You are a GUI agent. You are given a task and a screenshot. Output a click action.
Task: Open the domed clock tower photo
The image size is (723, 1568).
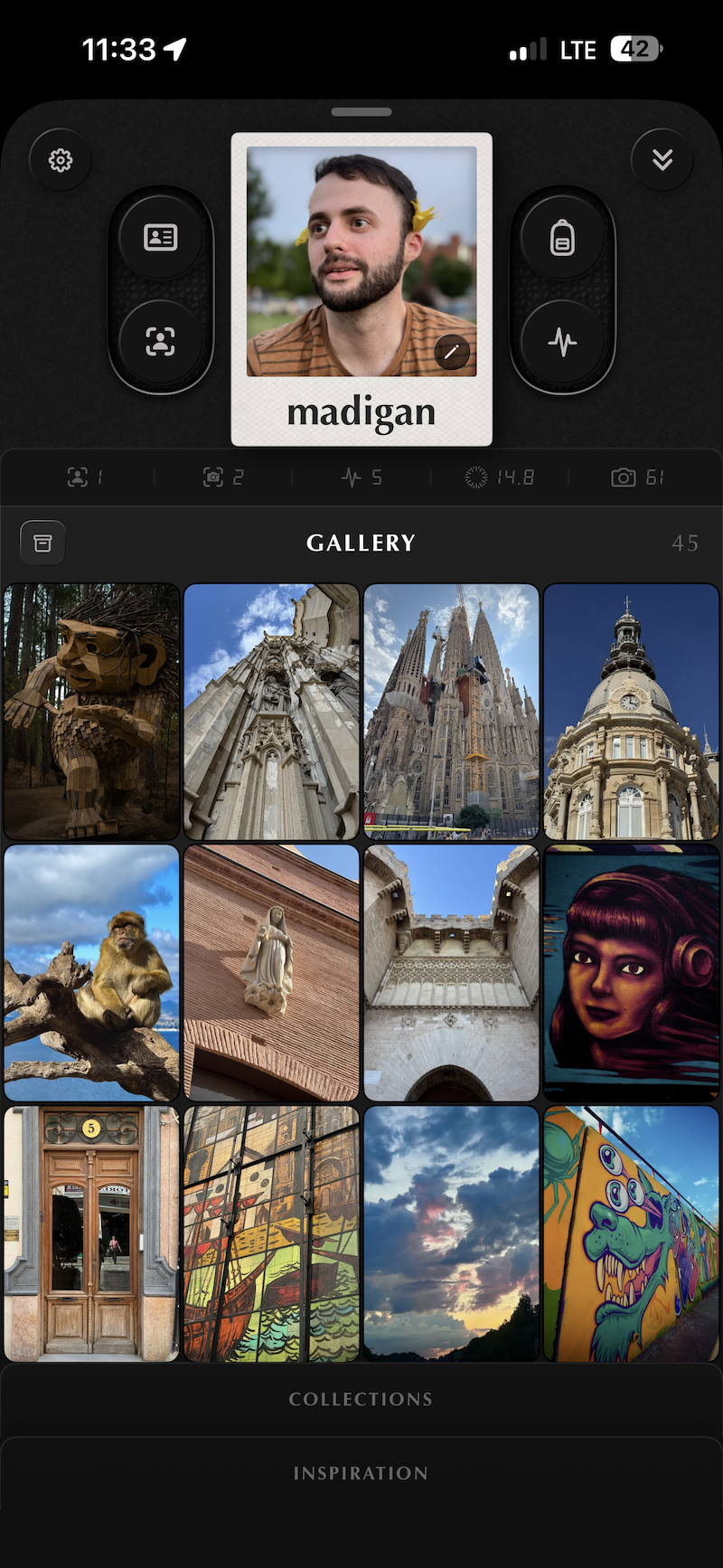click(x=631, y=712)
